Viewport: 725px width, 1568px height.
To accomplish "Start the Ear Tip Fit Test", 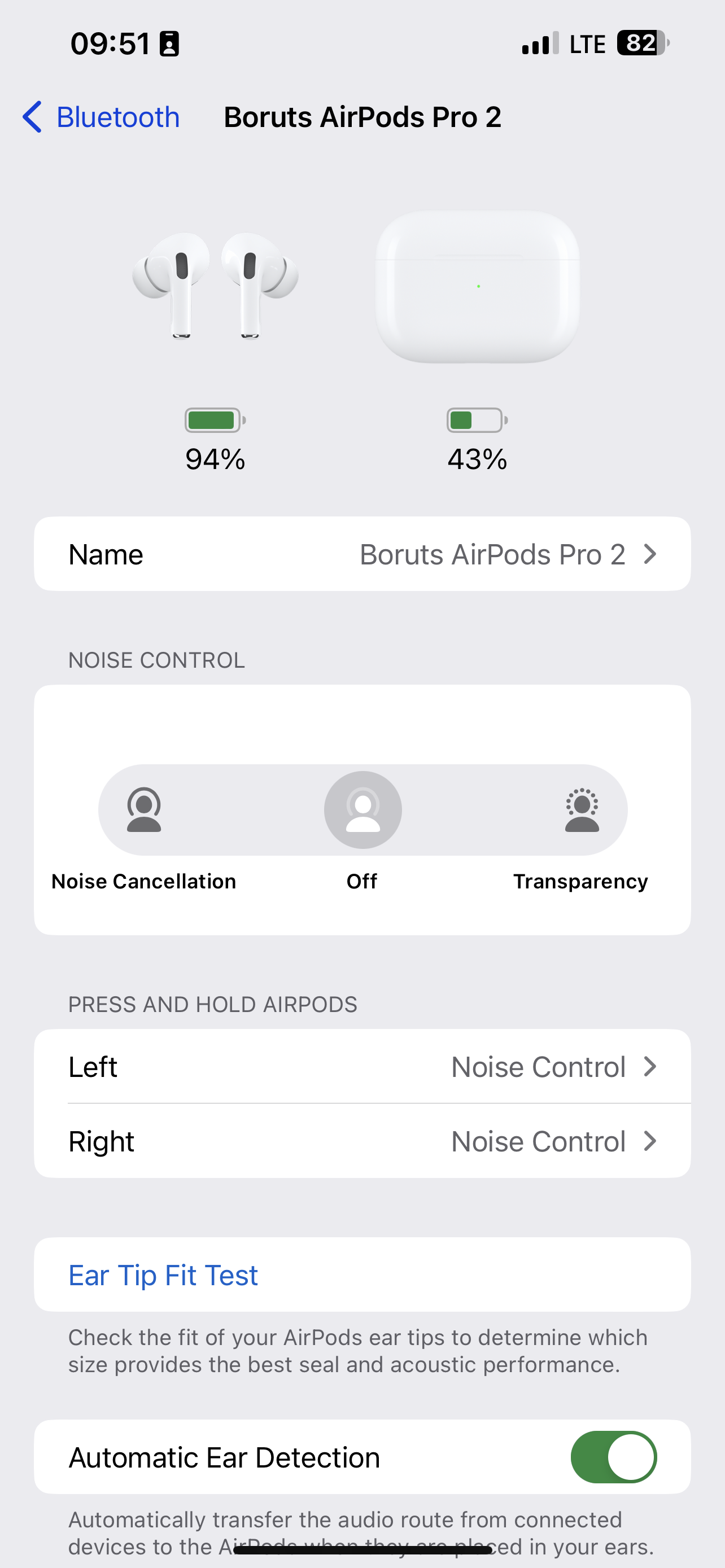I will 163,1275.
